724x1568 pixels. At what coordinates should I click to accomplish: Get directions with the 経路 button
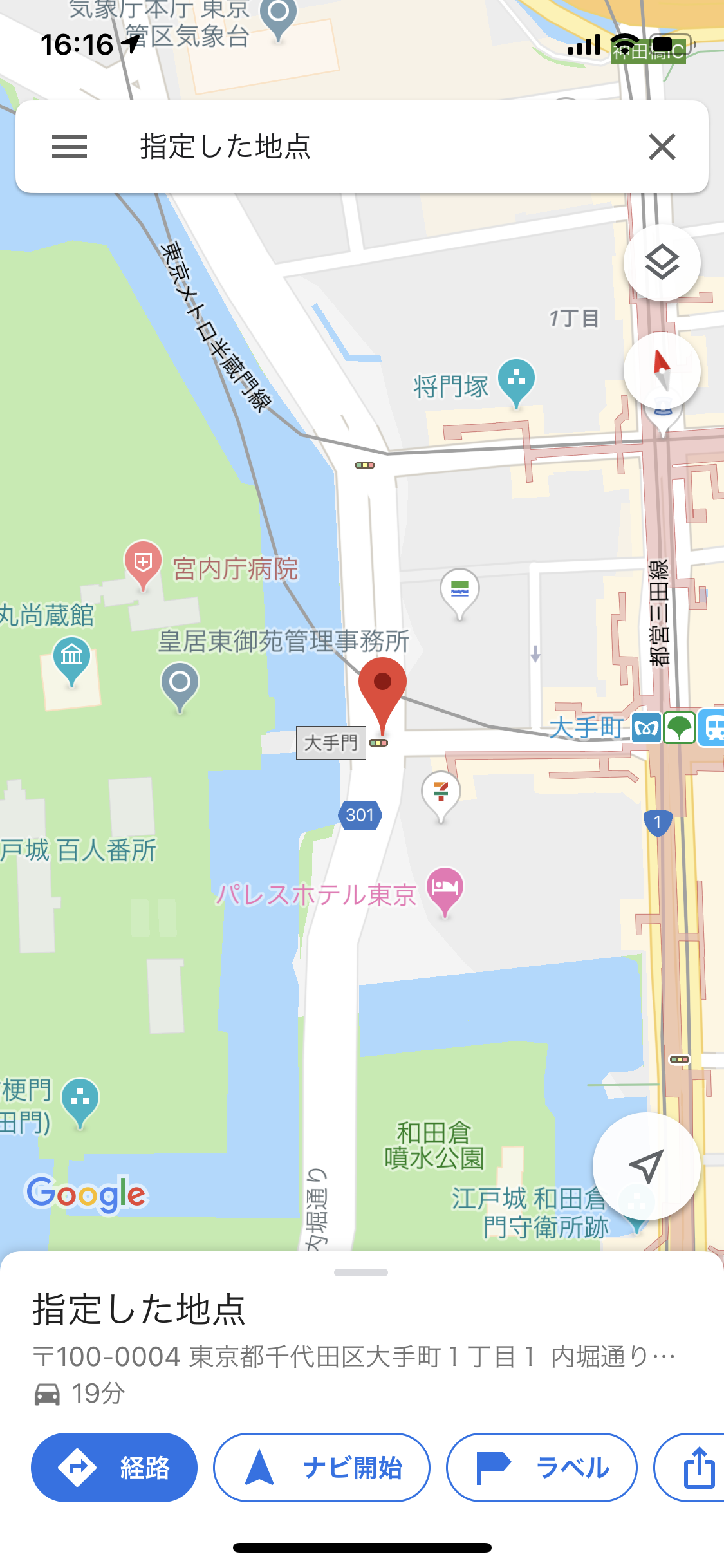tap(114, 1468)
